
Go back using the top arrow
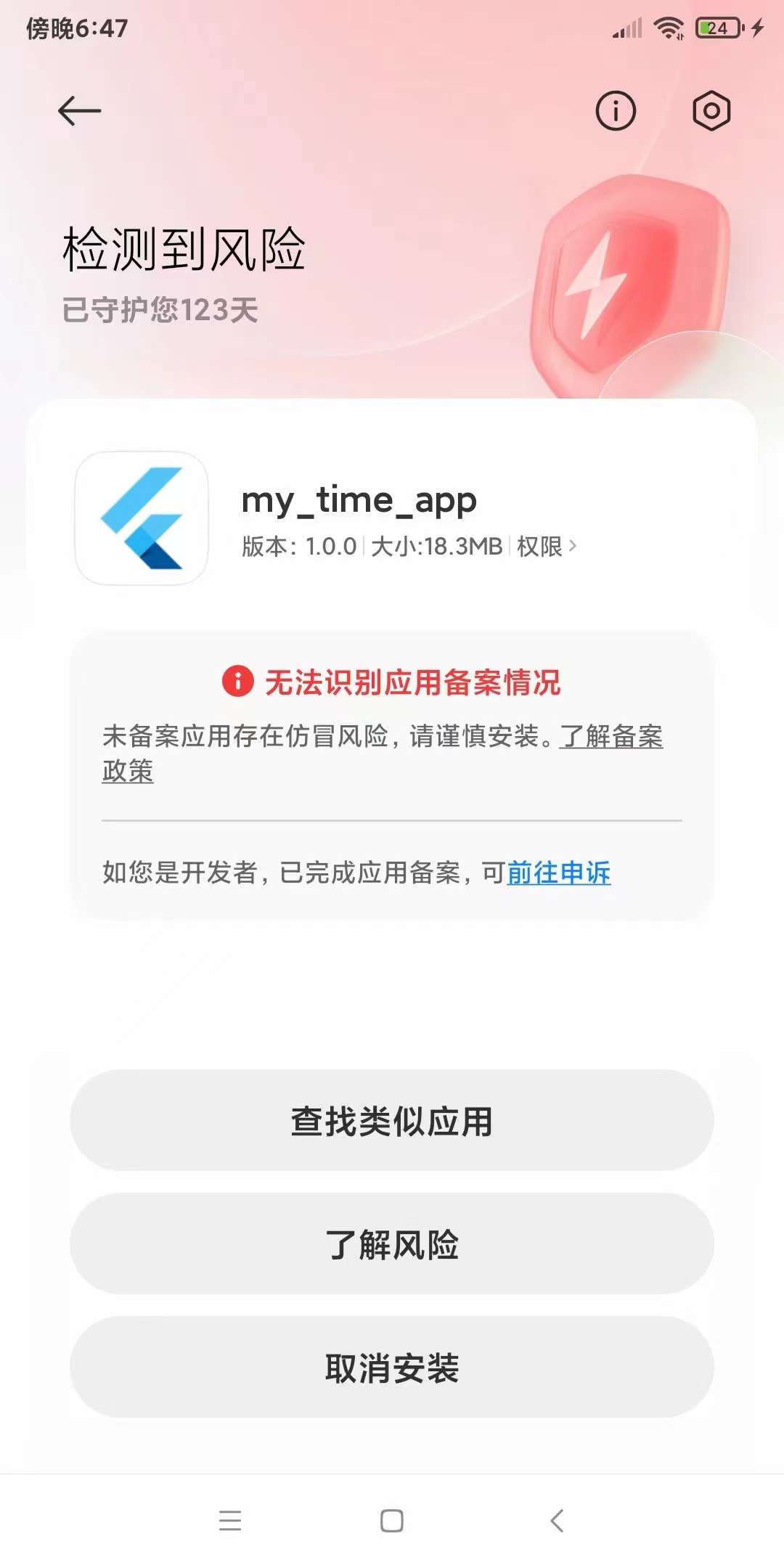[x=79, y=111]
